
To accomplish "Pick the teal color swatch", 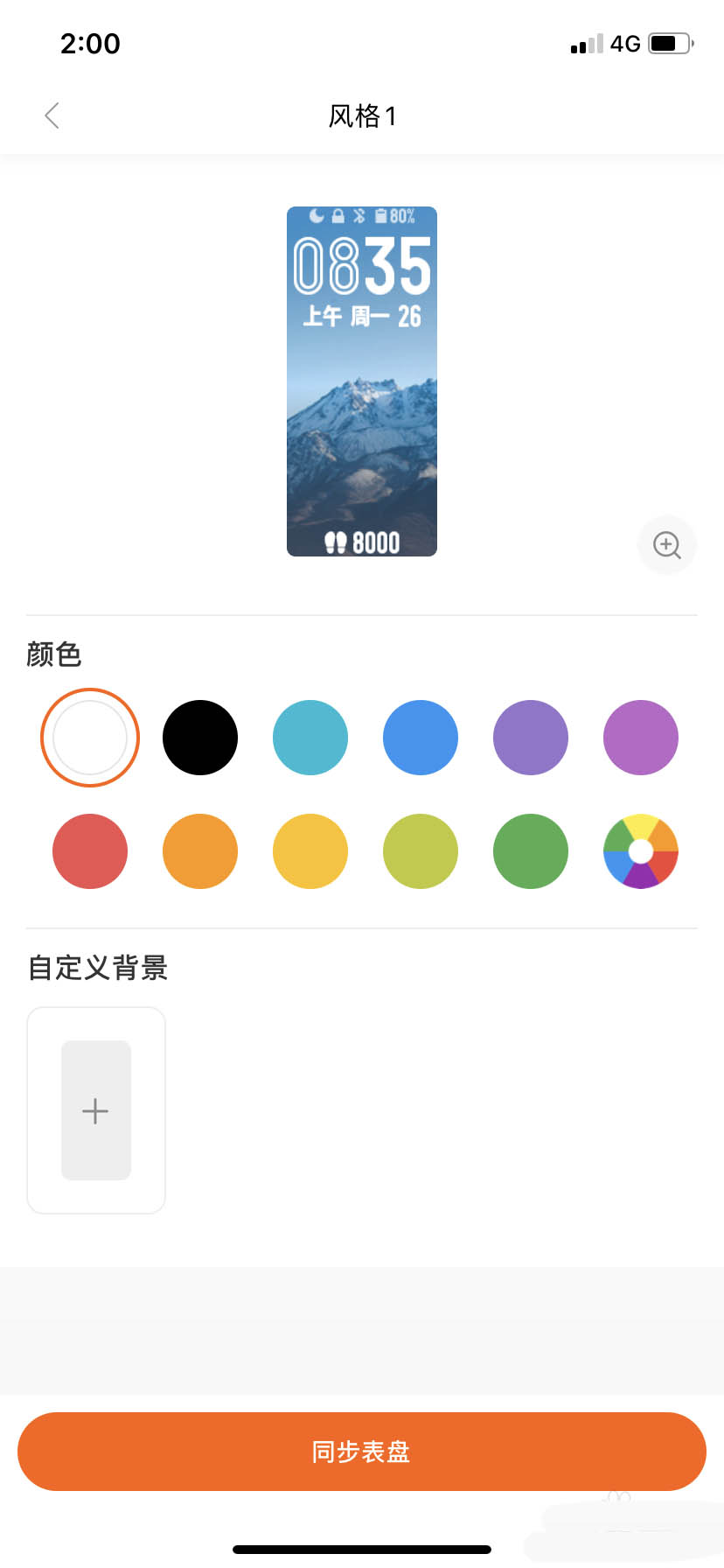I will 310,738.
